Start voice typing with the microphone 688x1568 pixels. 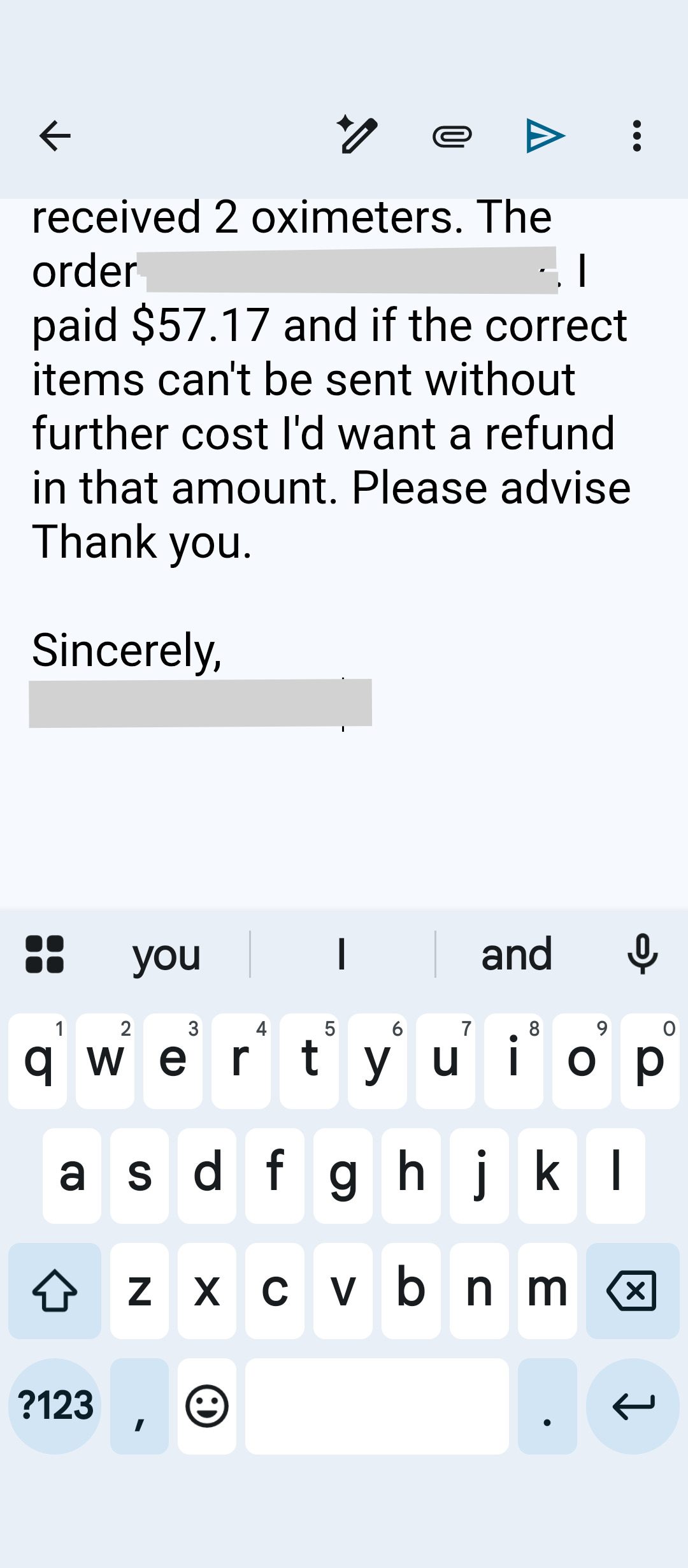point(642,954)
